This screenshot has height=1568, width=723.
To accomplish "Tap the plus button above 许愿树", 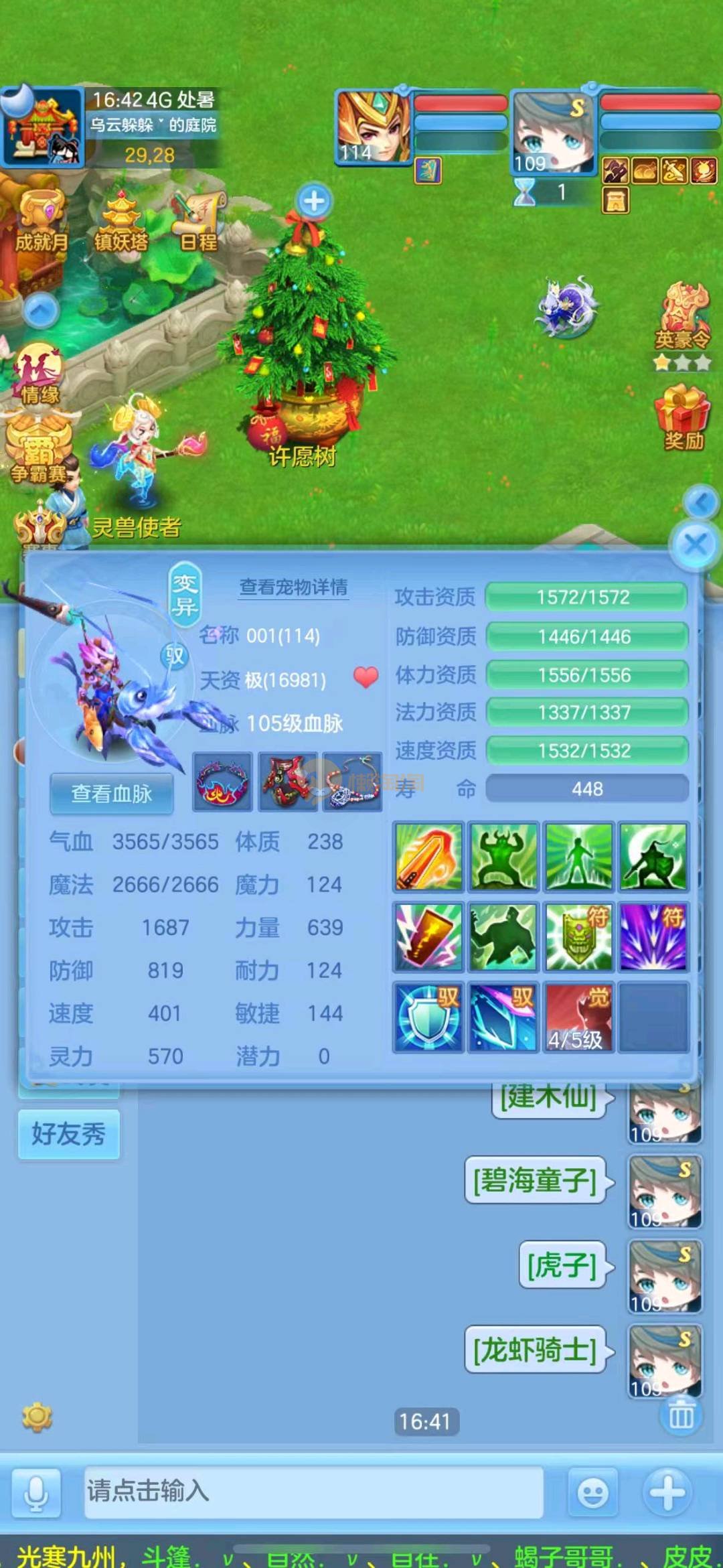I will pos(314,200).
